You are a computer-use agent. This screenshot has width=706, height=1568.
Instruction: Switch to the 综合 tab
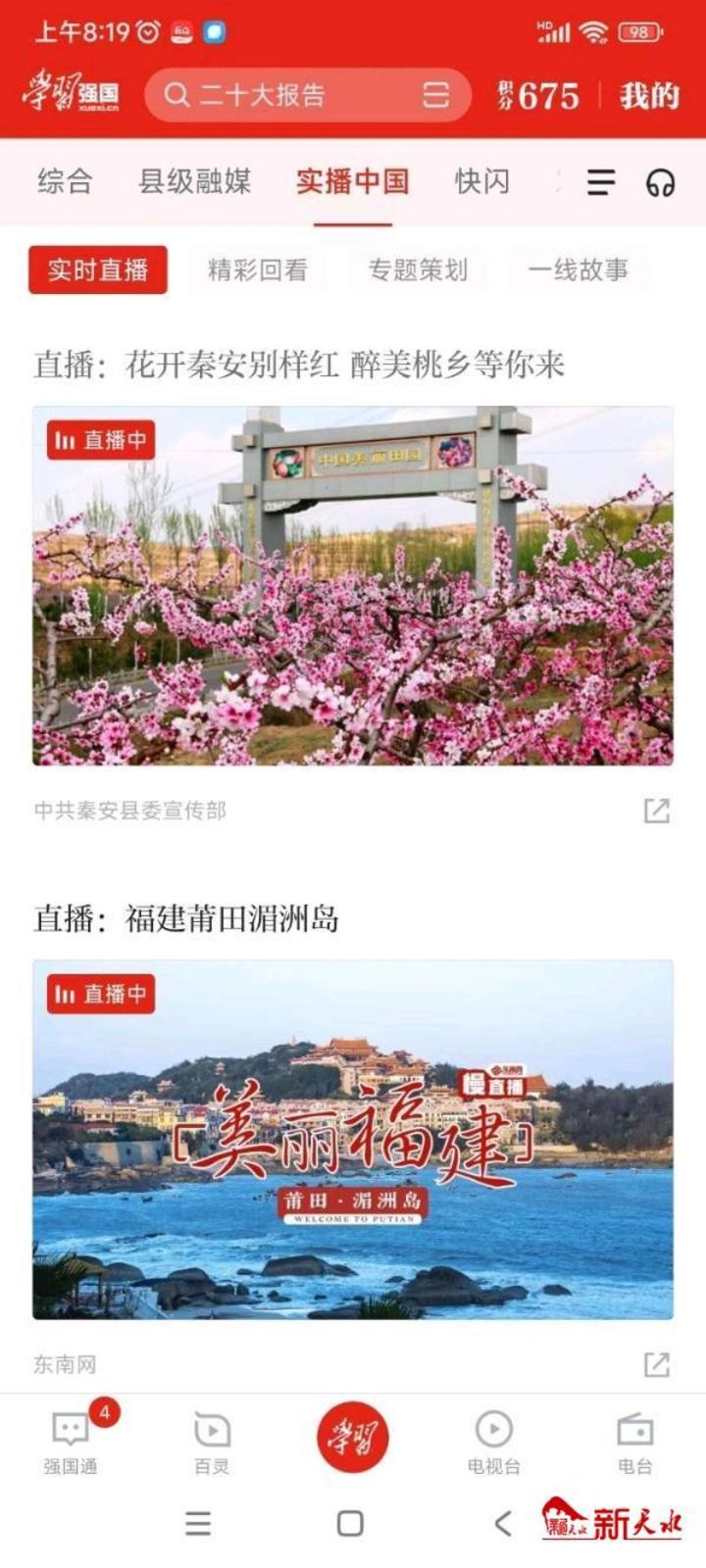[x=65, y=181]
